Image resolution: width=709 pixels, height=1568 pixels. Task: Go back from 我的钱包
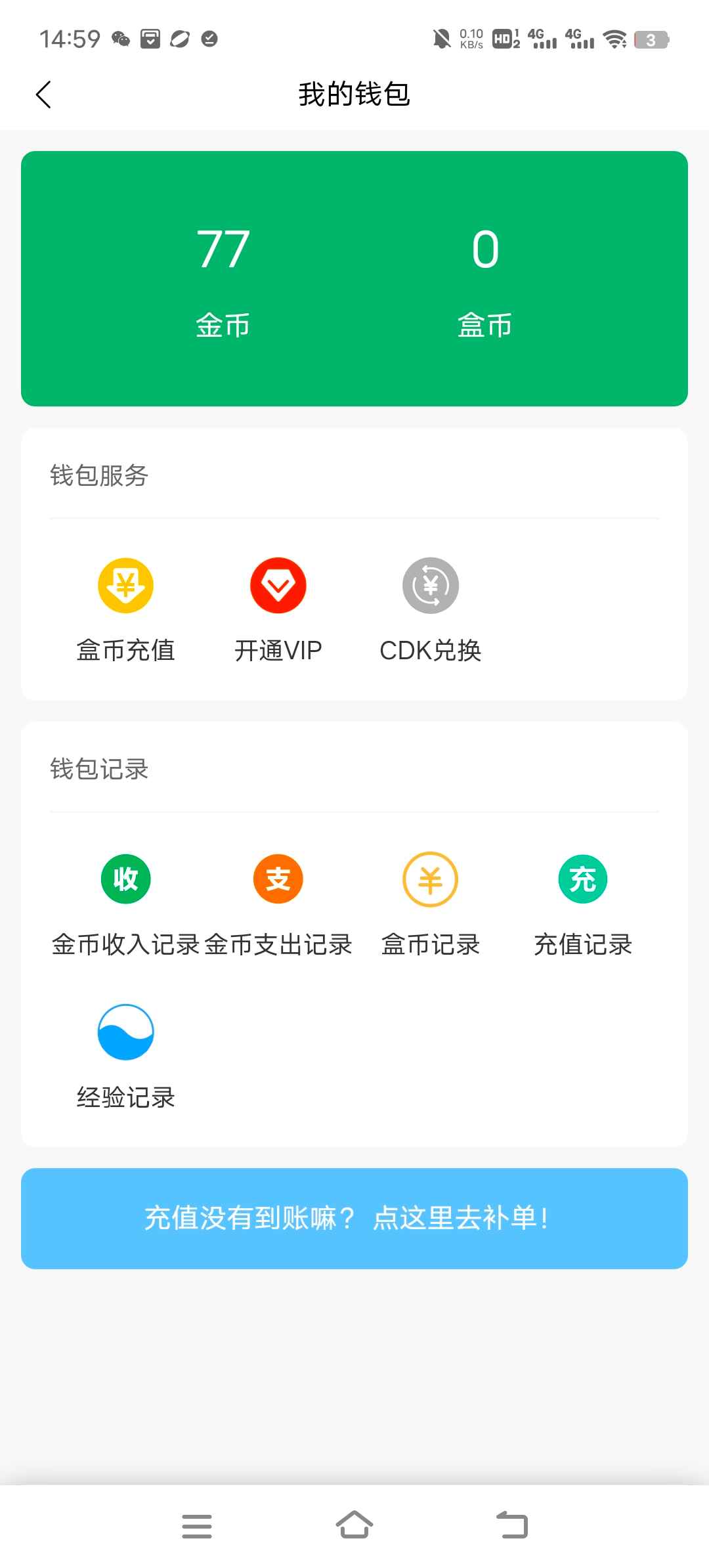pos(43,95)
